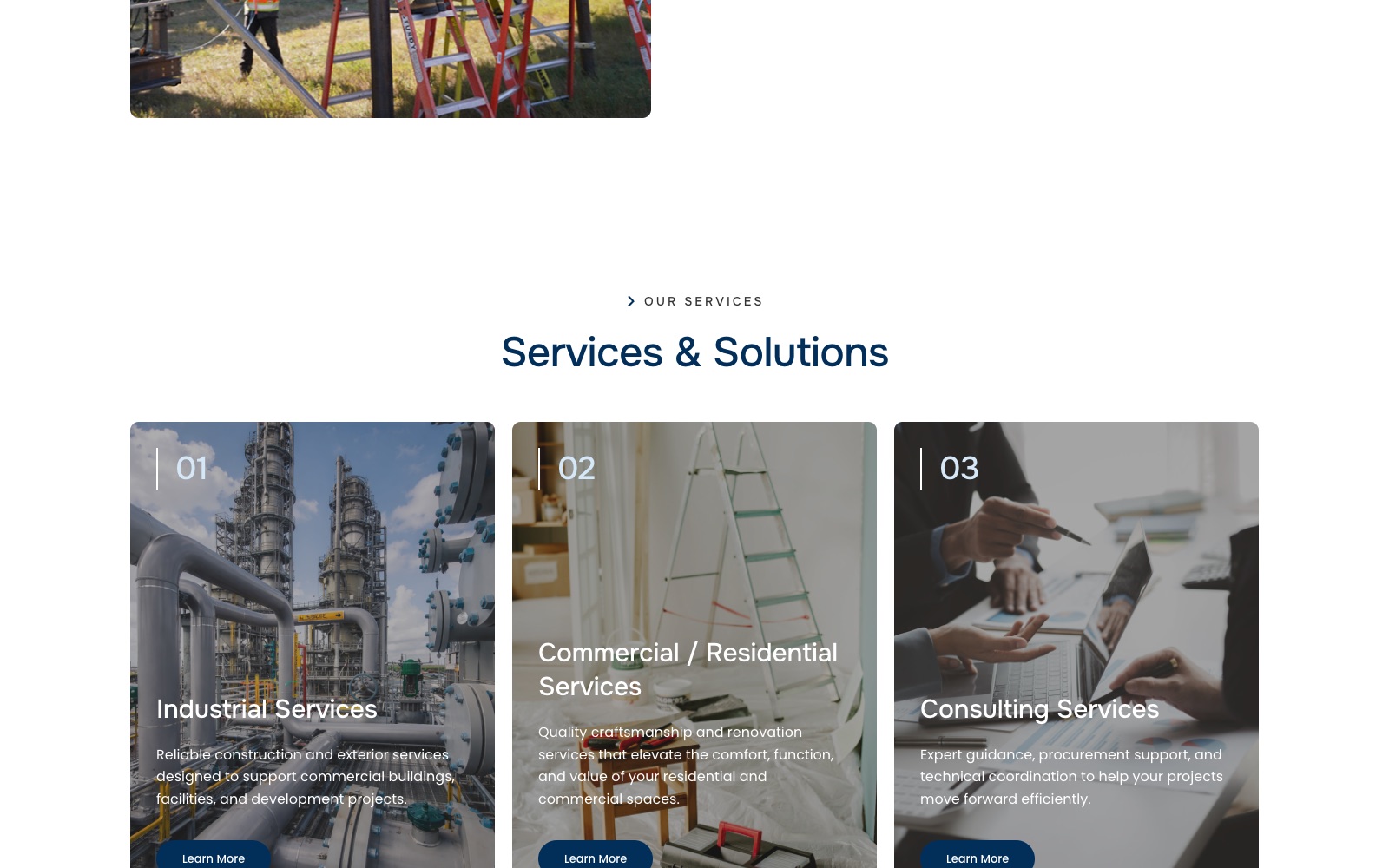Screen dimensions: 1389x868
Task: Tap Learn More under Consulting Services
Action: pyautogui.click(x=978, y=855)
